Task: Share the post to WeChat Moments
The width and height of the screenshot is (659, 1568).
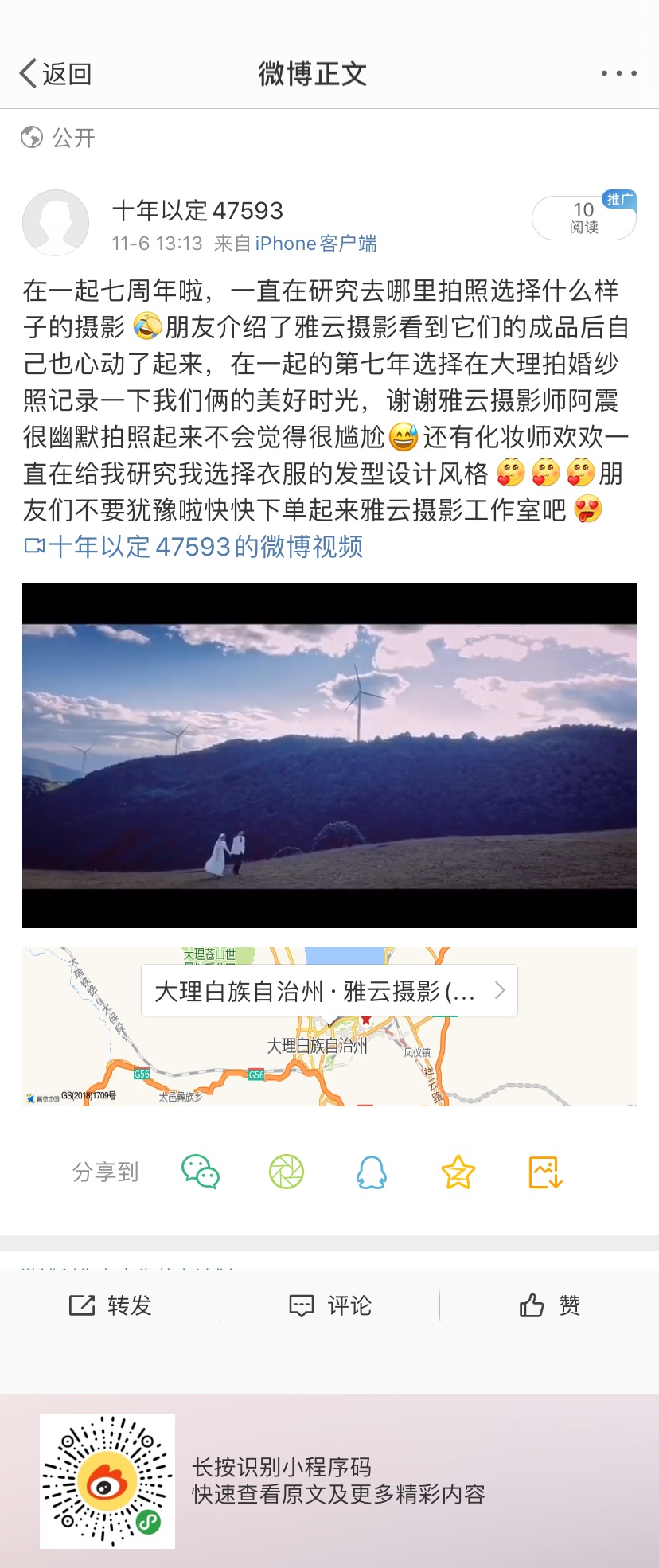Action: 287,1172
